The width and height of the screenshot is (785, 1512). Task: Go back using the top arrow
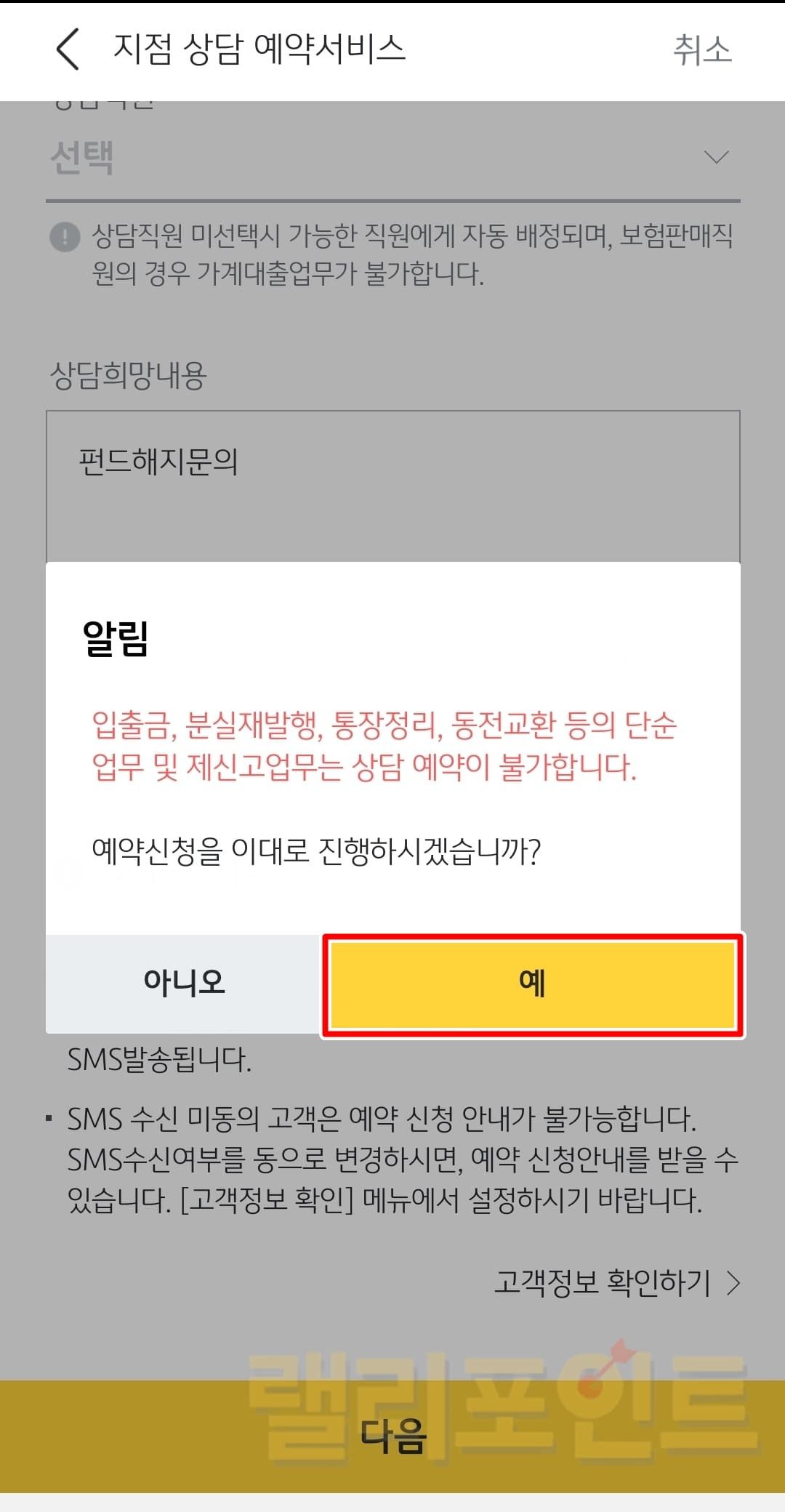[68, 49]
